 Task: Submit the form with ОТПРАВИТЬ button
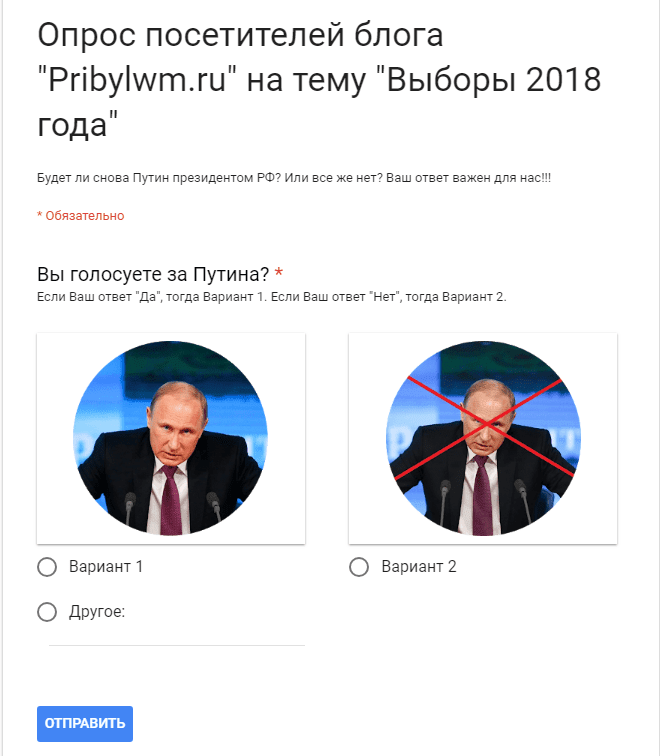pos(85,723)
